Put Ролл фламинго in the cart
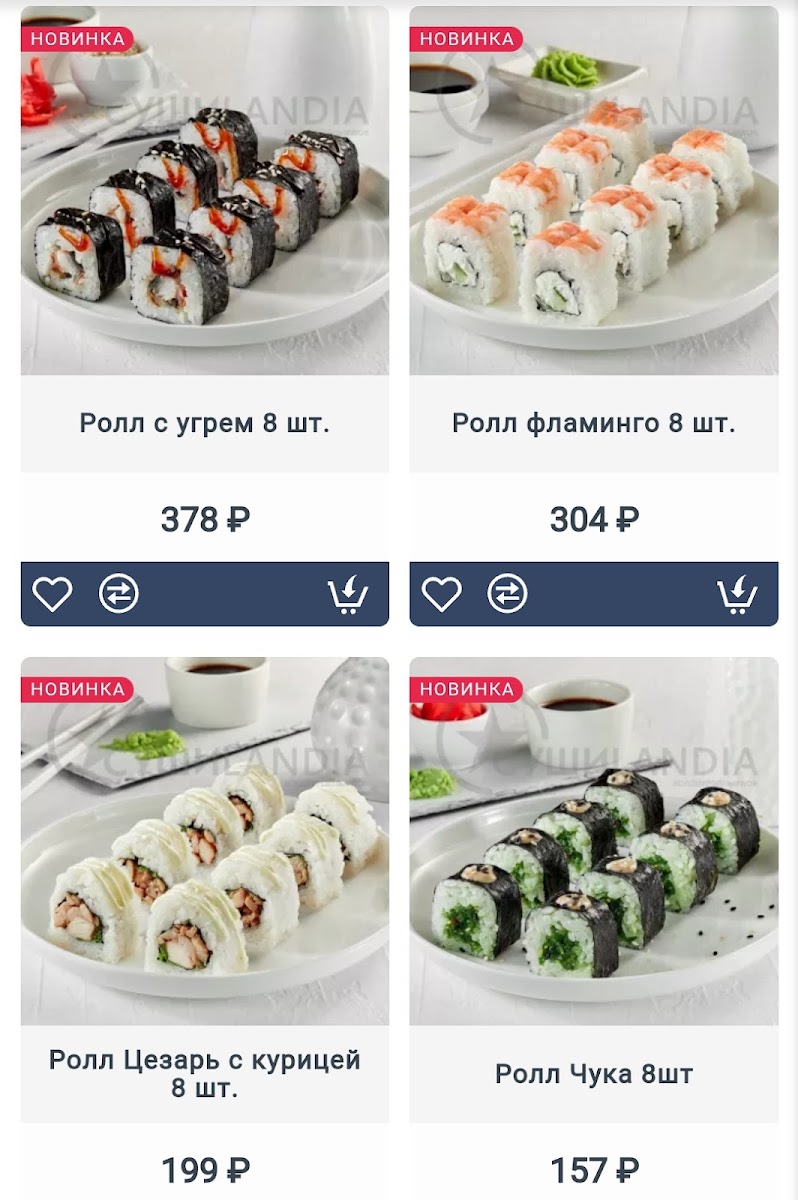Viewport: 798px width, 1200px height. (x=736, y=595)
